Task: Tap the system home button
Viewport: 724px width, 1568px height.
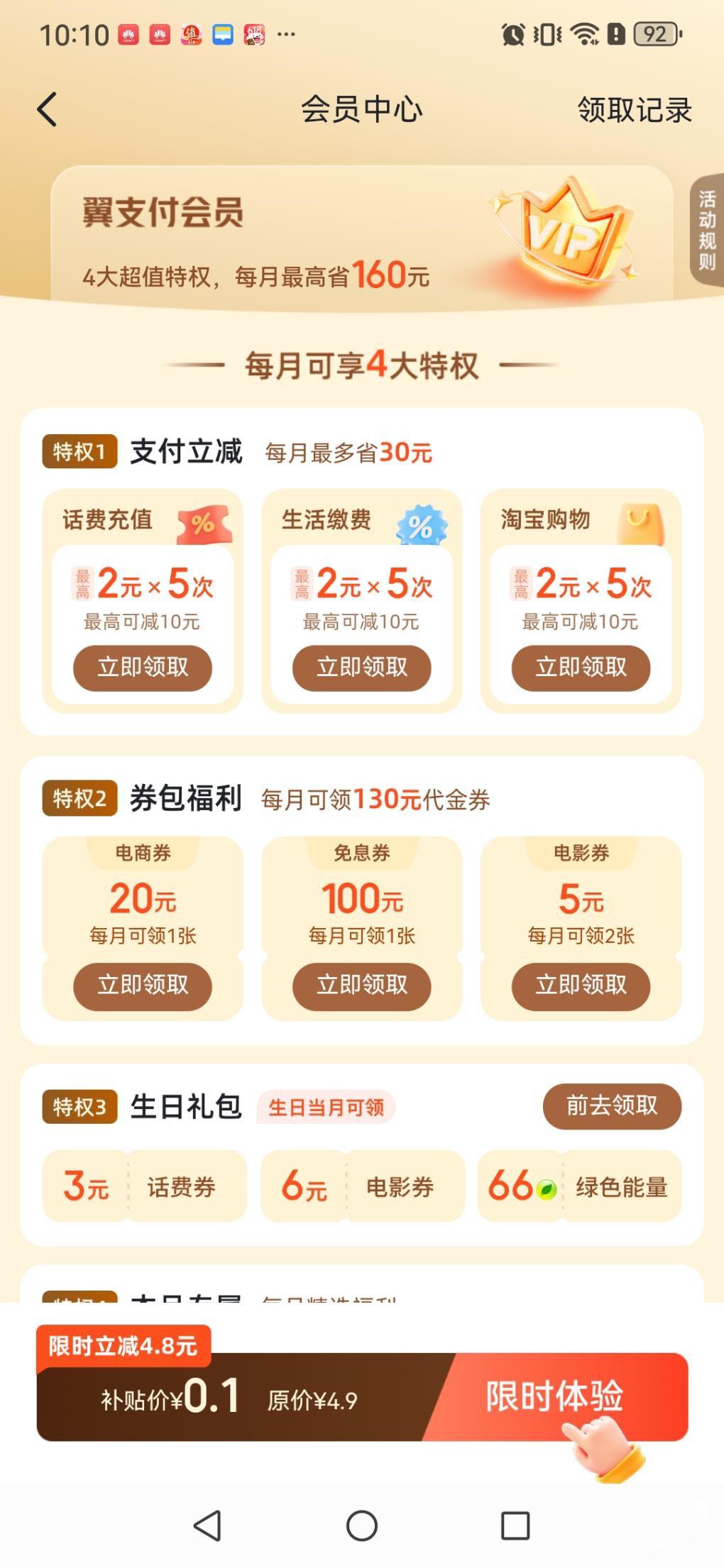Action: point(361,1525)
